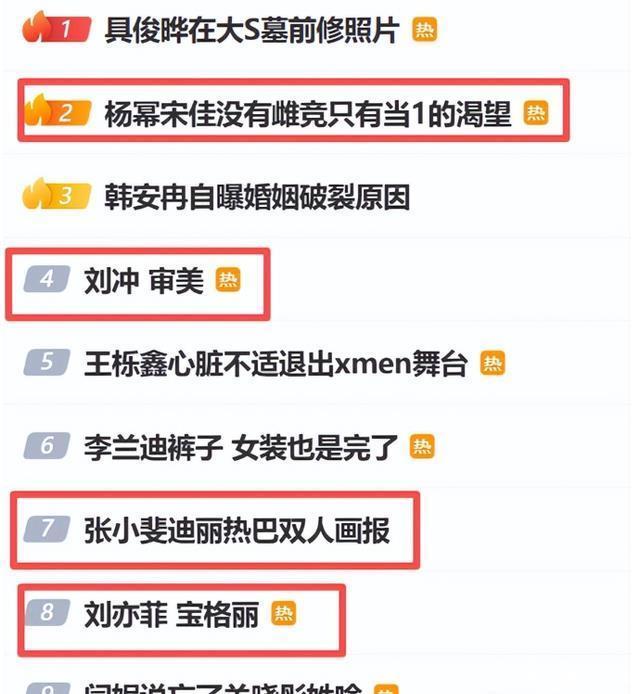Open the hot topic 具俊晔在大S墓前修照片
The height and width of the screenshot is (694, 640).
tap(251, 29)
